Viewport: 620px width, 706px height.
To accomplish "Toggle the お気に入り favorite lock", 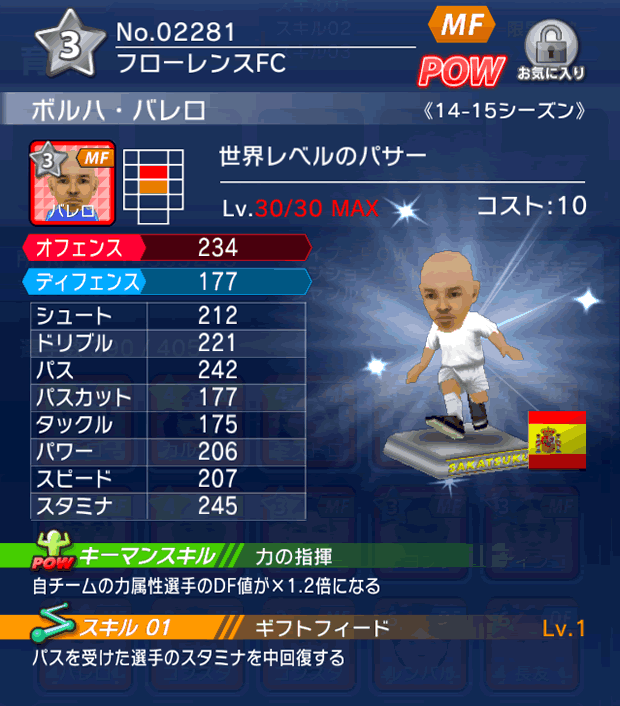I will point(551,50).
